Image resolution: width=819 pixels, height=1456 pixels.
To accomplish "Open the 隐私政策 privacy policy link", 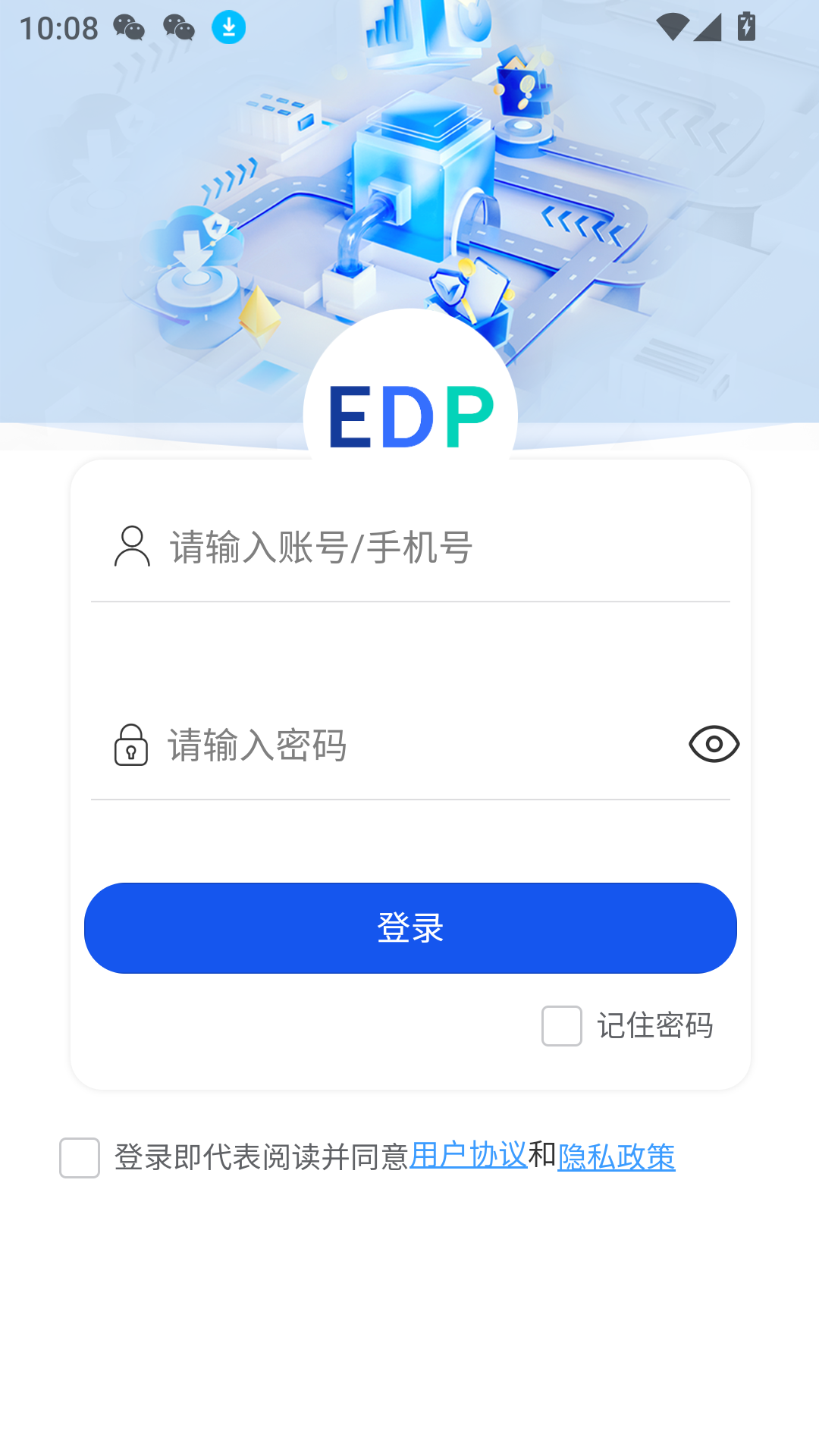I will [616, 1157].
